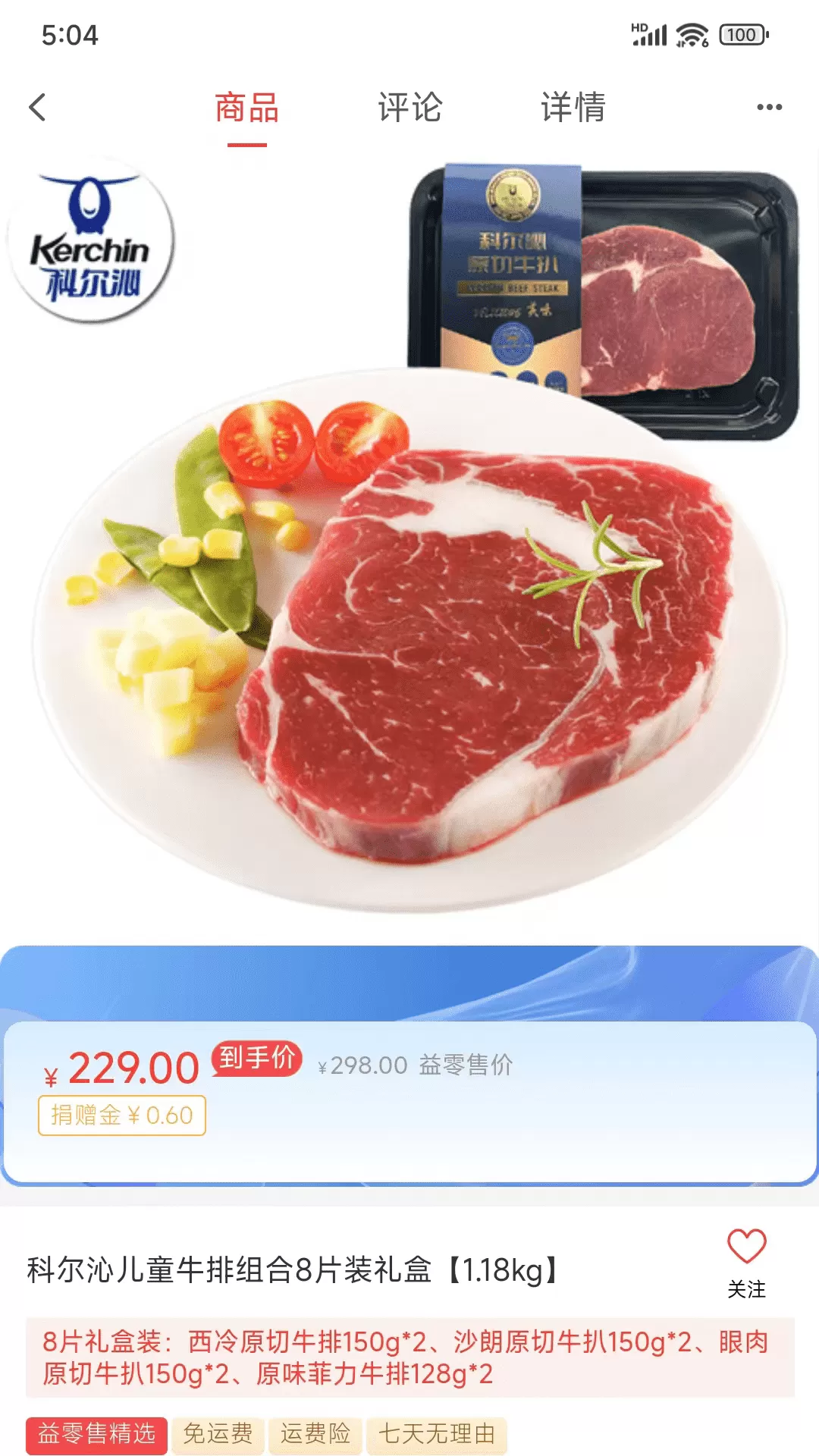
Task: Select the 商品 tab
Action: point(246,107)
